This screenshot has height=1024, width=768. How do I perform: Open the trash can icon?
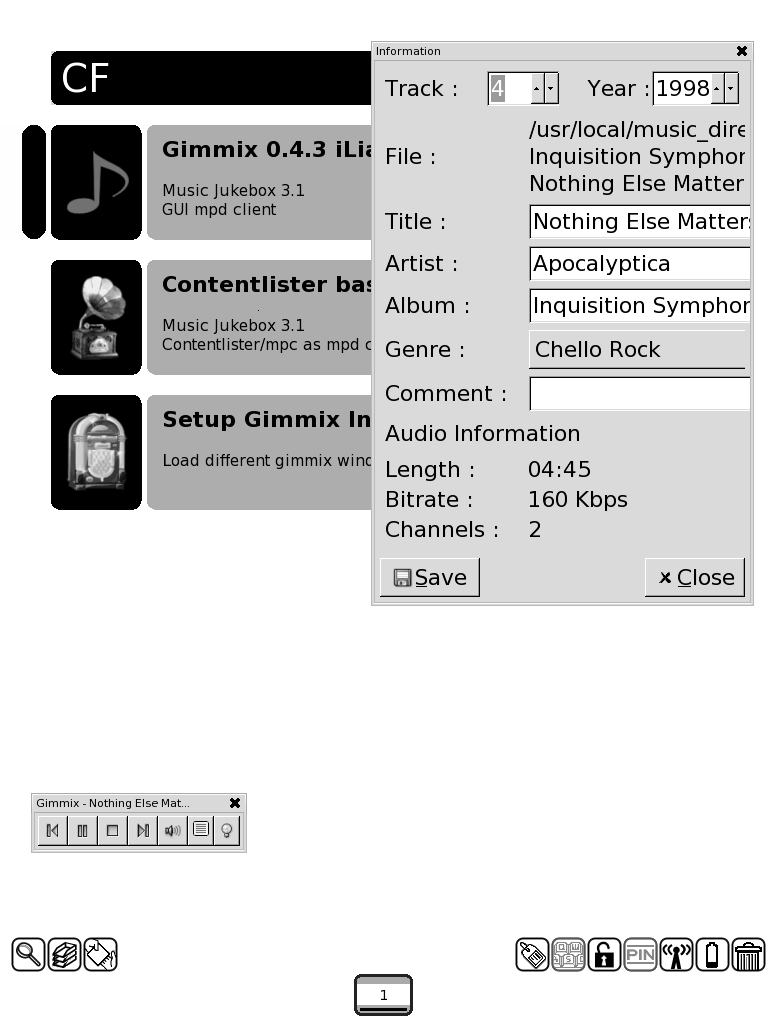pos(748,955)
